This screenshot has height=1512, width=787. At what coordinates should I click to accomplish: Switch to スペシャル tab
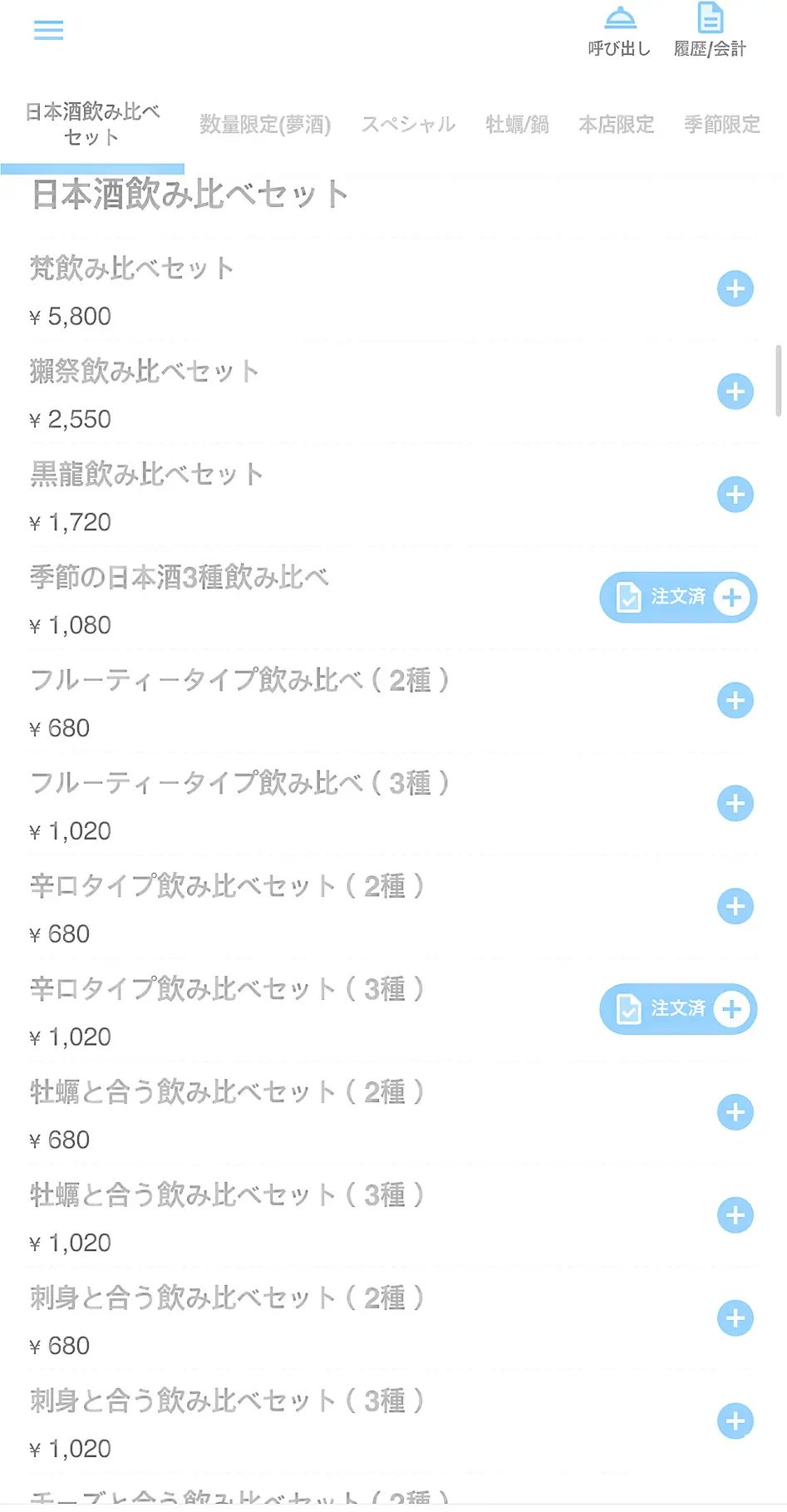408,125
